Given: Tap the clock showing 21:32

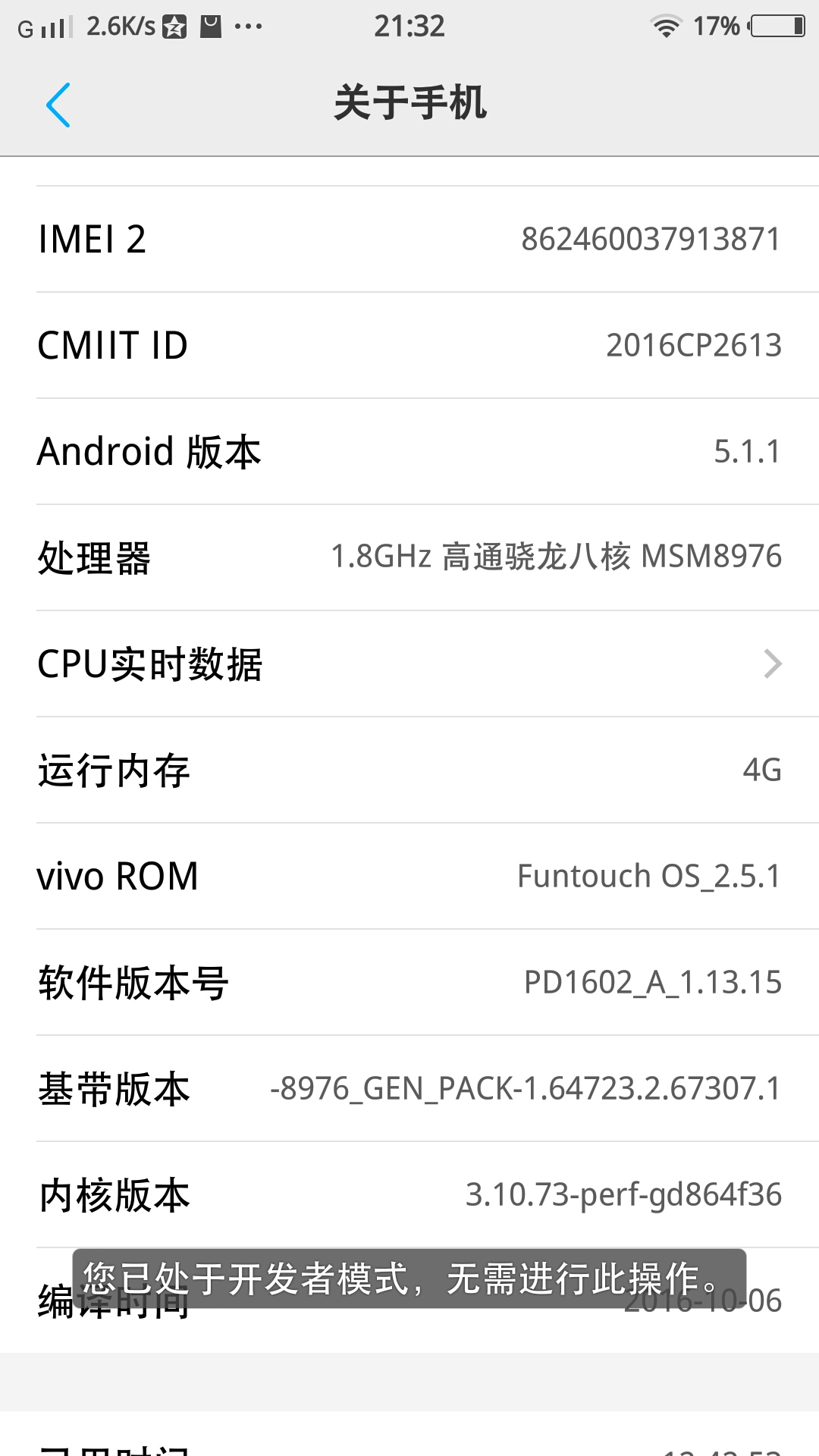Looking at the screenshot, I should point(409,25).
